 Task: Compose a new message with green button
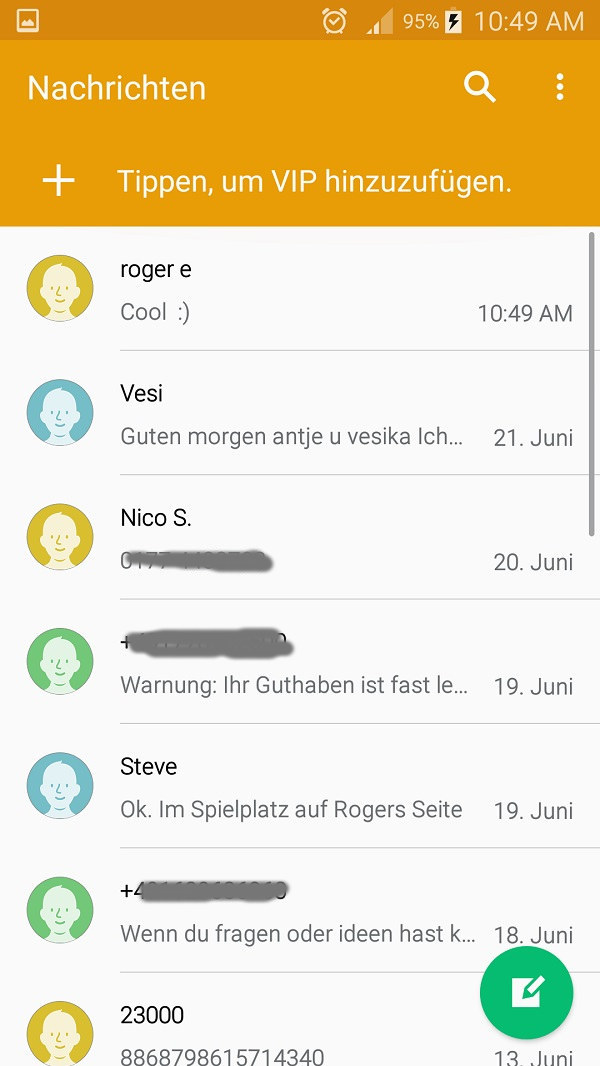tap(526, 993)
